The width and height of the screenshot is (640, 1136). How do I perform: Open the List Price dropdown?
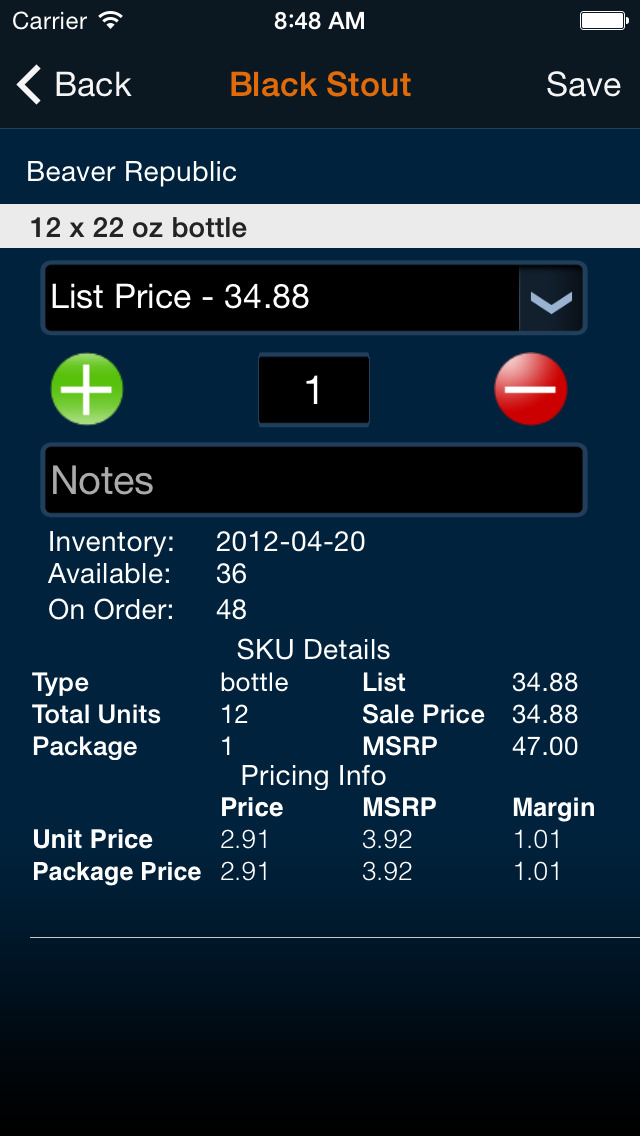[313, 298]
